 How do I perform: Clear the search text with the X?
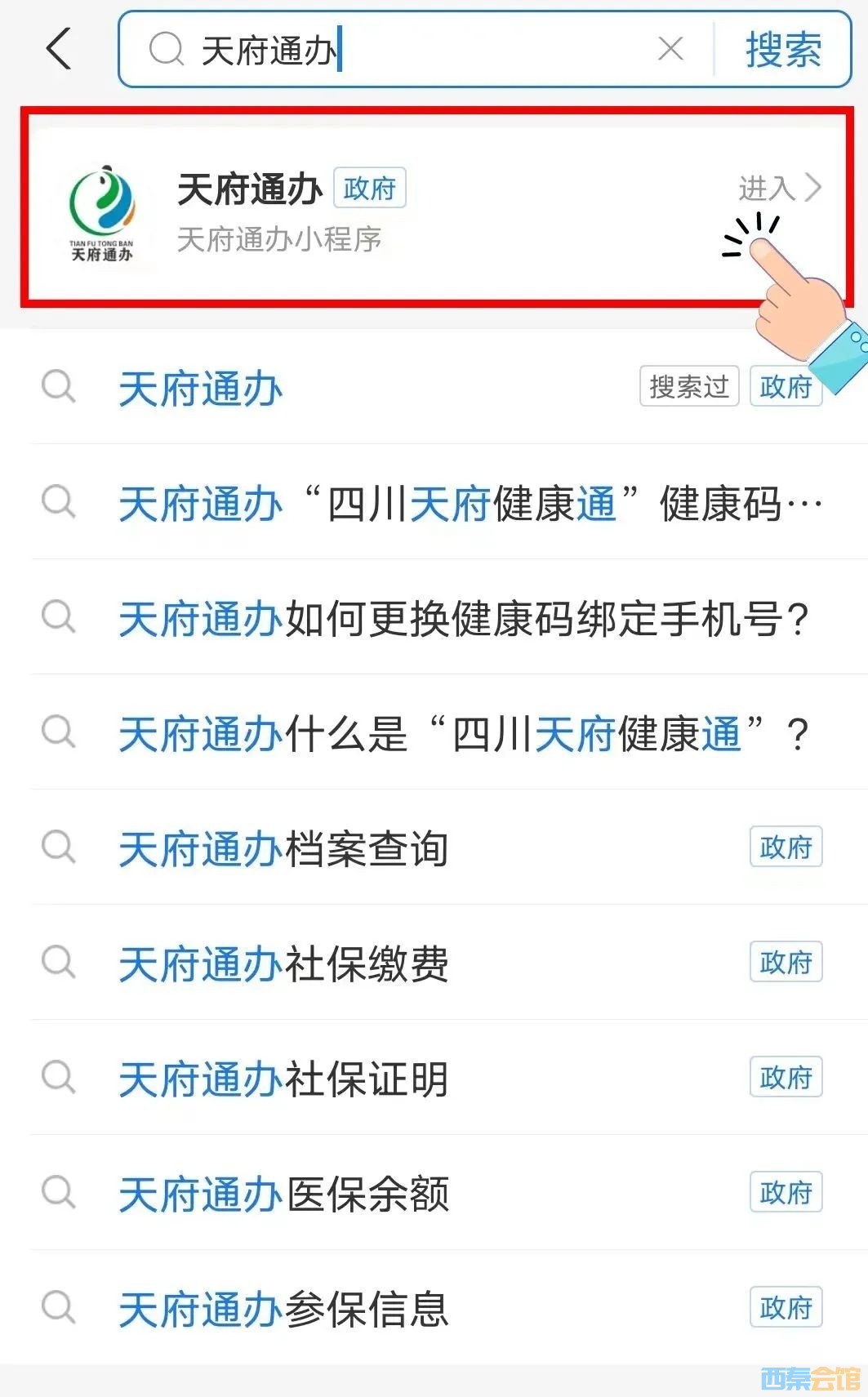tap(670, 50)
